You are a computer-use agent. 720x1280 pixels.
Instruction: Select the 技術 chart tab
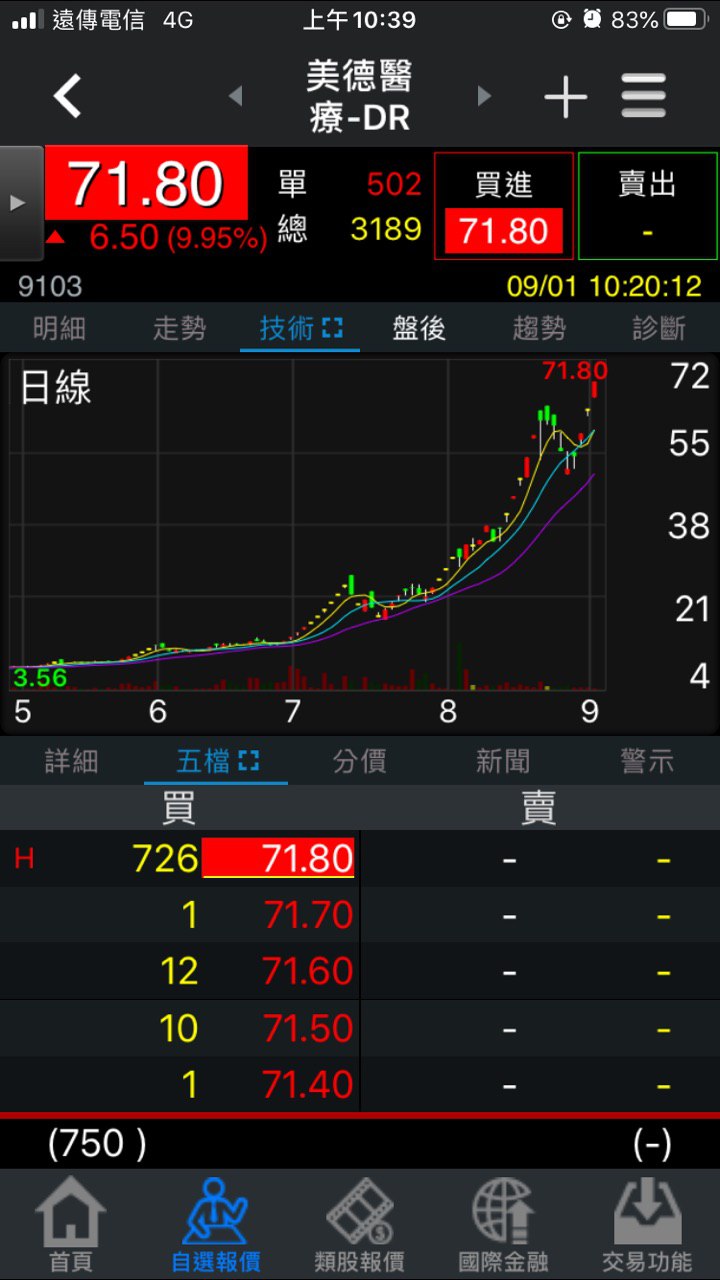coord(300,328)
